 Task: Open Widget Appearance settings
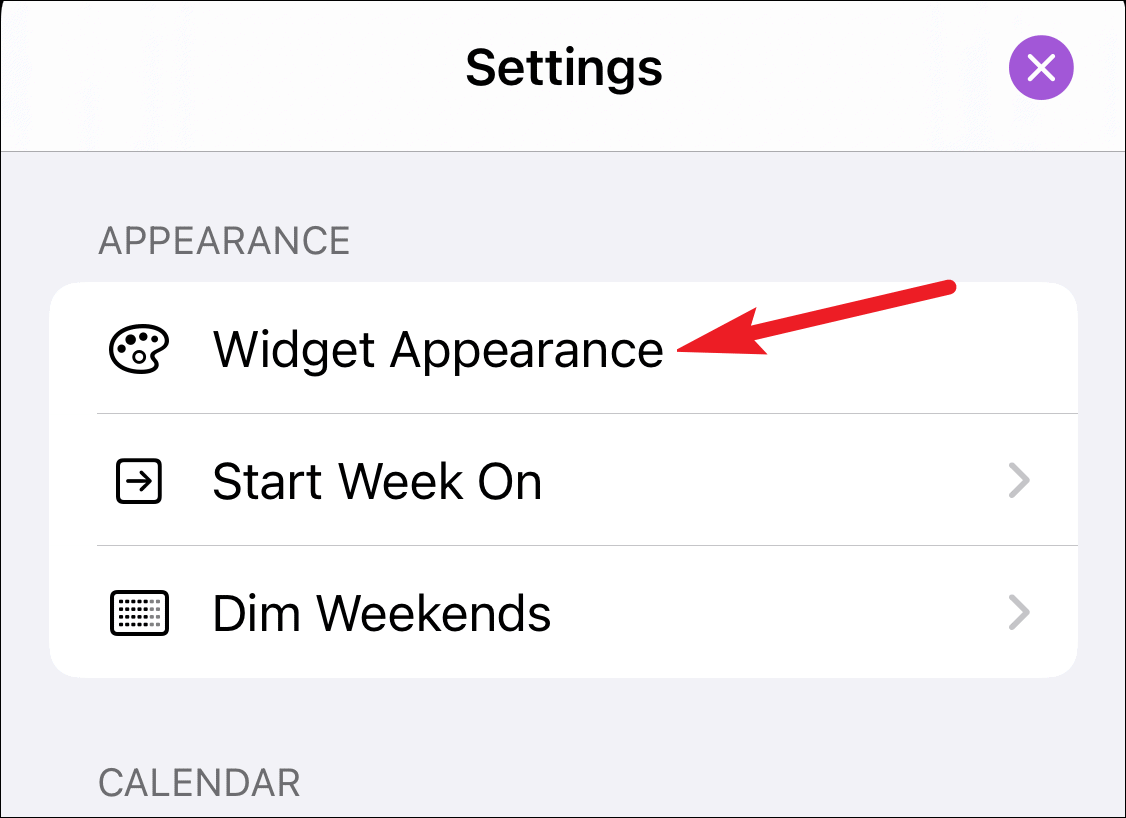pyautogui.click(x=438, y=349)
